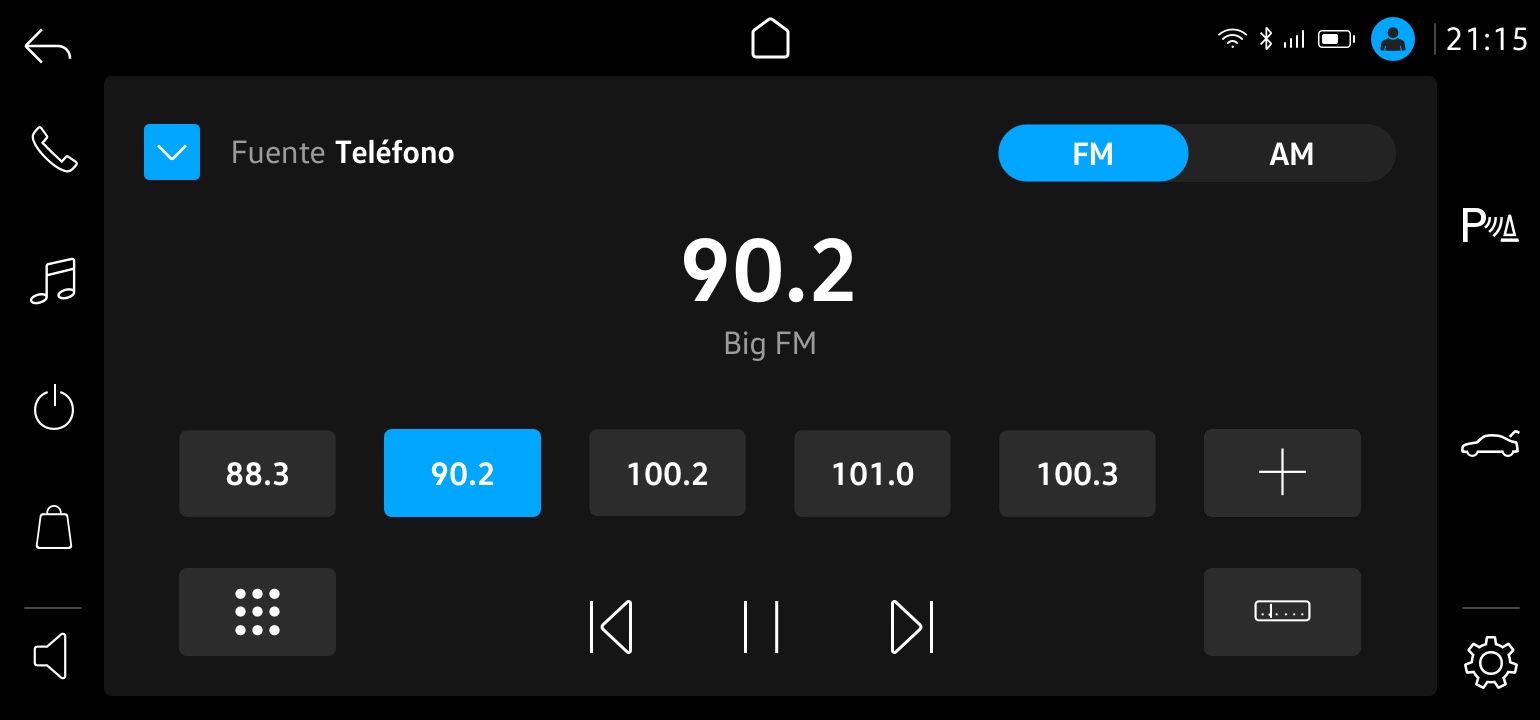Tune to preset 100.2
Image resolution: width=1540 pixels, height=720 pixels.
coord(667,473)
